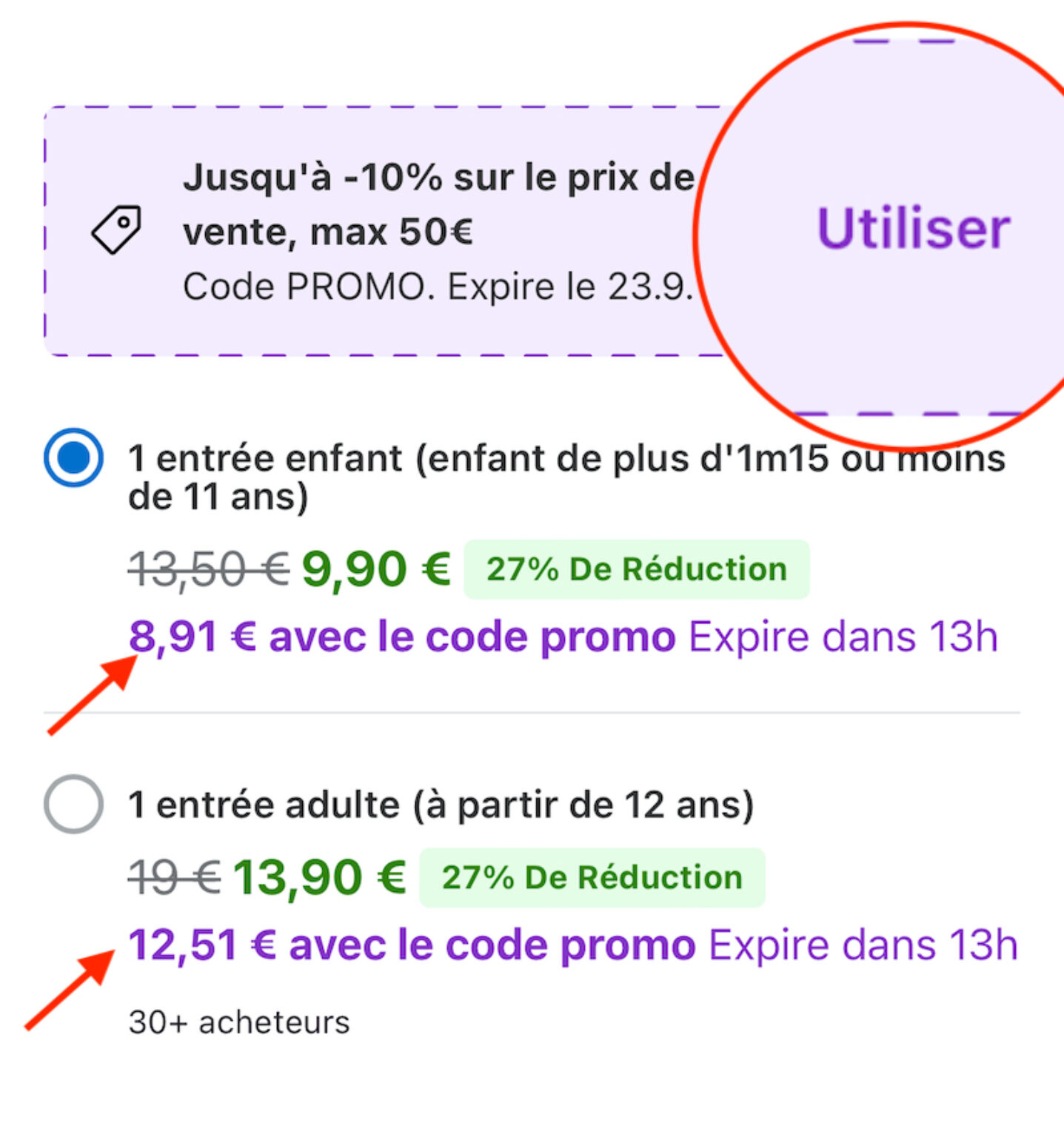Tap Utiliser to apply the promo code

[x=912, y=229]
